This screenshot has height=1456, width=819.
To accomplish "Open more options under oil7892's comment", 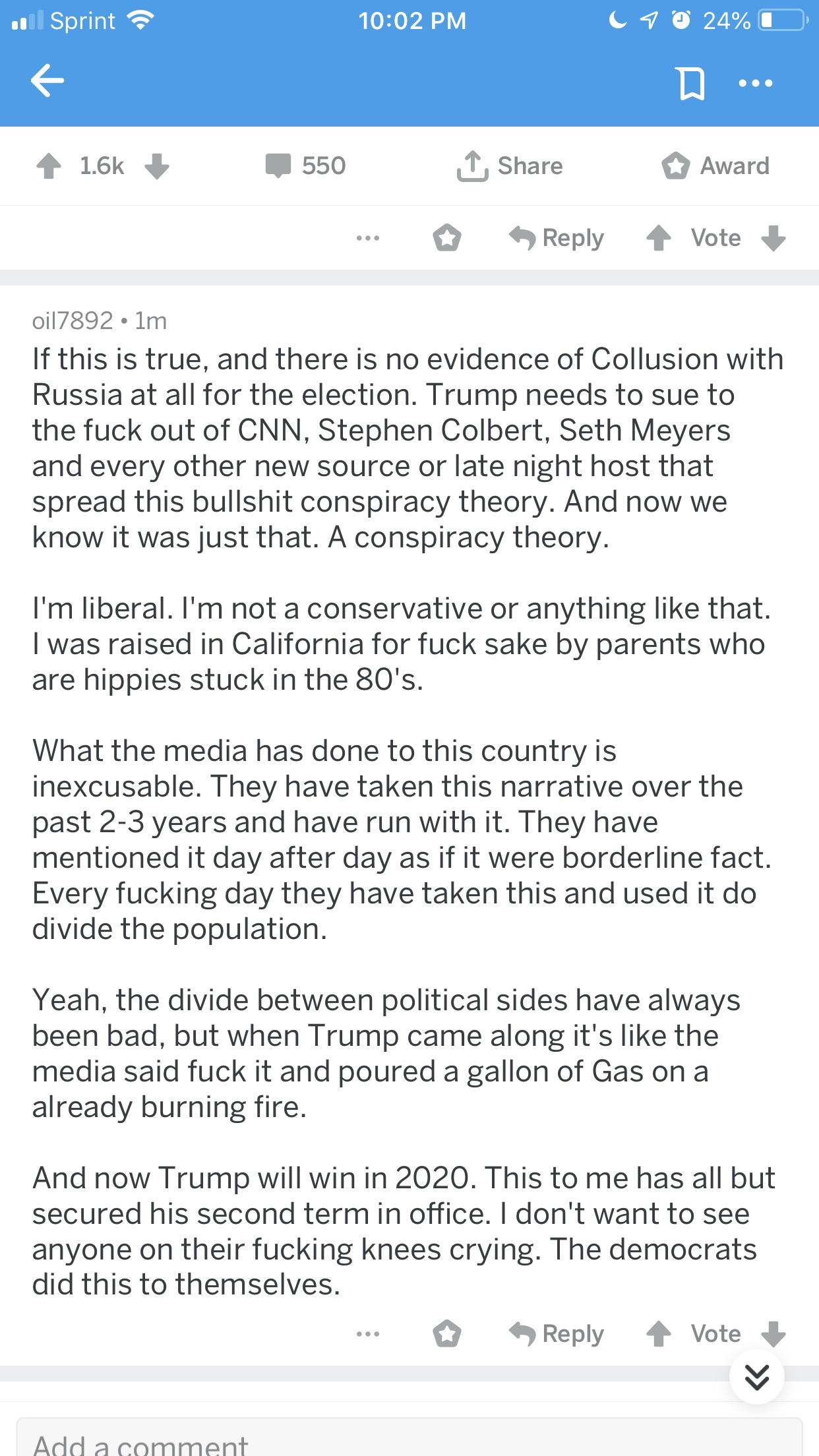I will [x=367, y=1334].
